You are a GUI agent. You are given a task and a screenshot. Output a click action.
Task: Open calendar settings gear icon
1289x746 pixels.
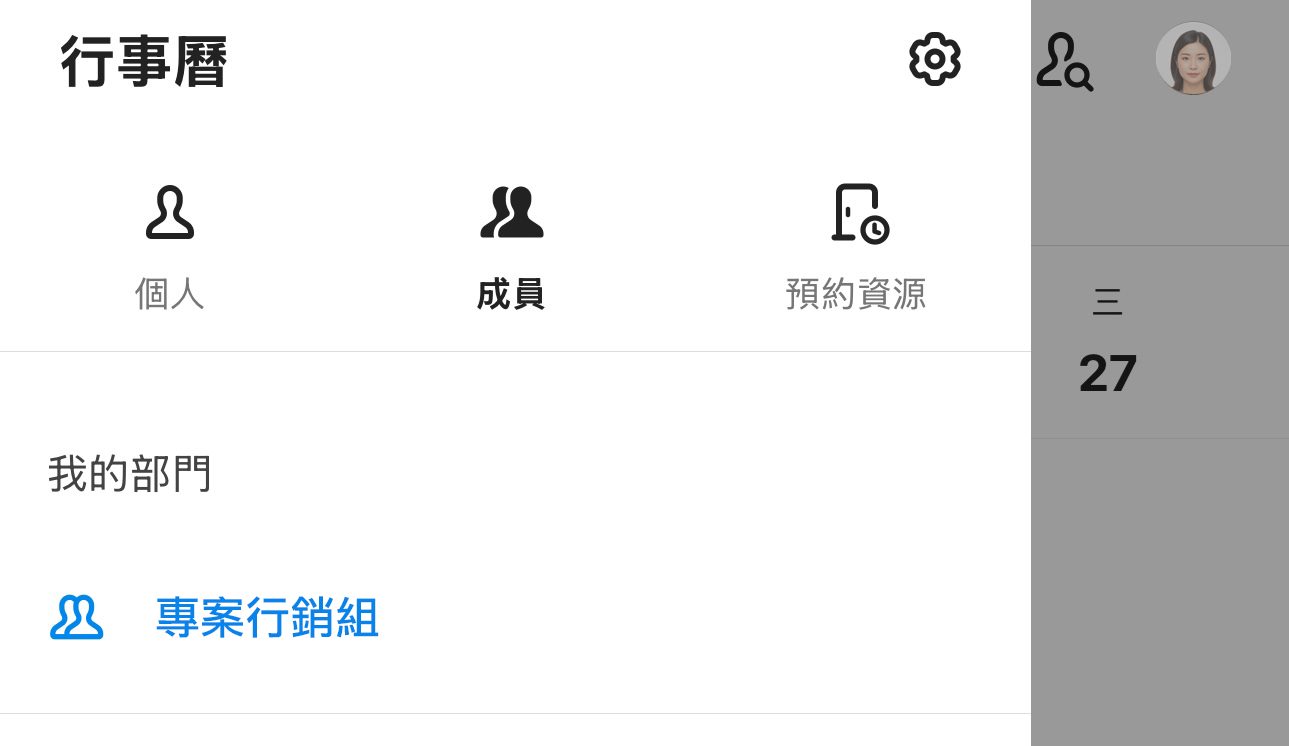point(934,60)
